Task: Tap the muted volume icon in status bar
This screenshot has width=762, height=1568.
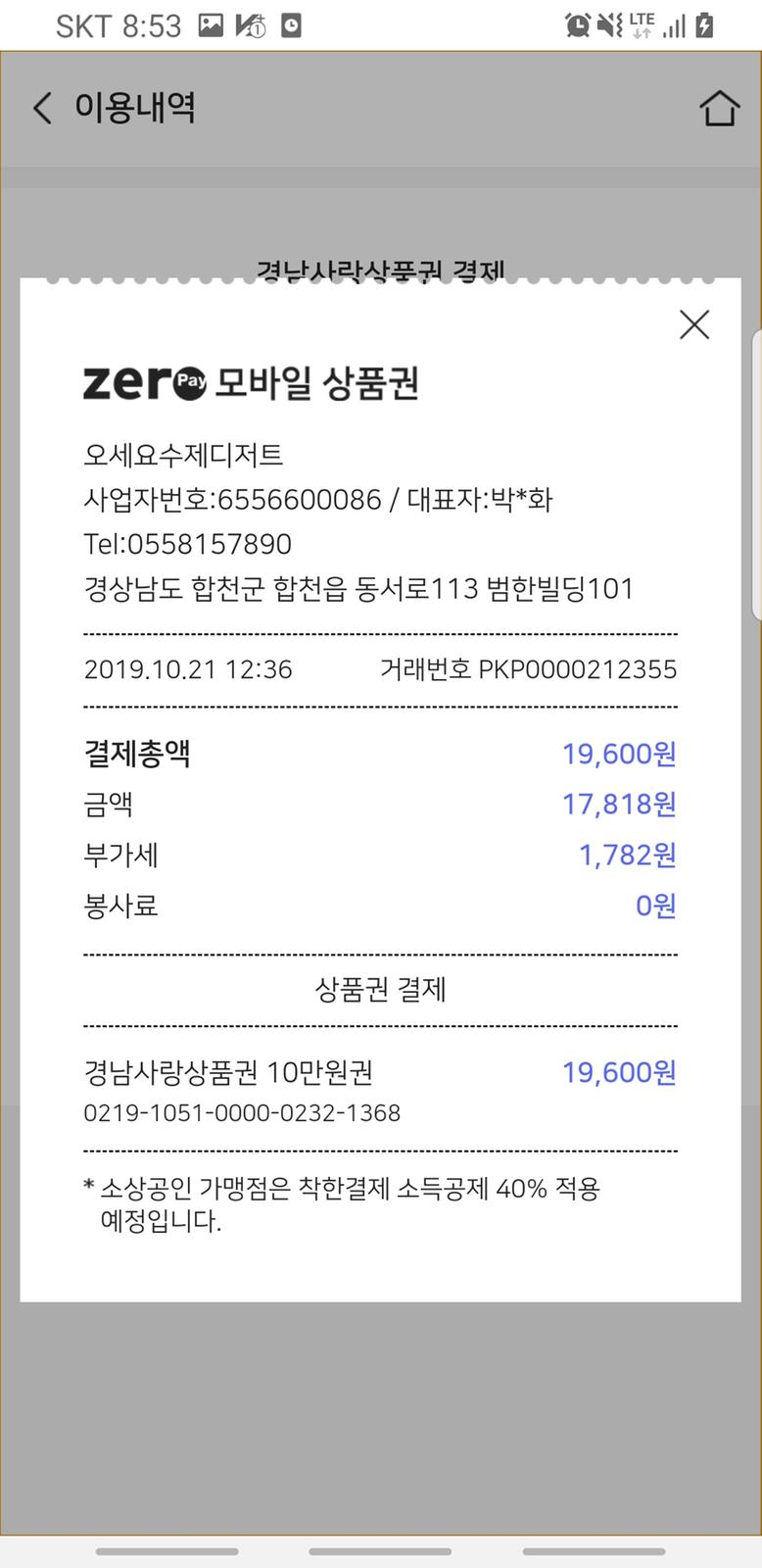Action: tap(610, 24)
